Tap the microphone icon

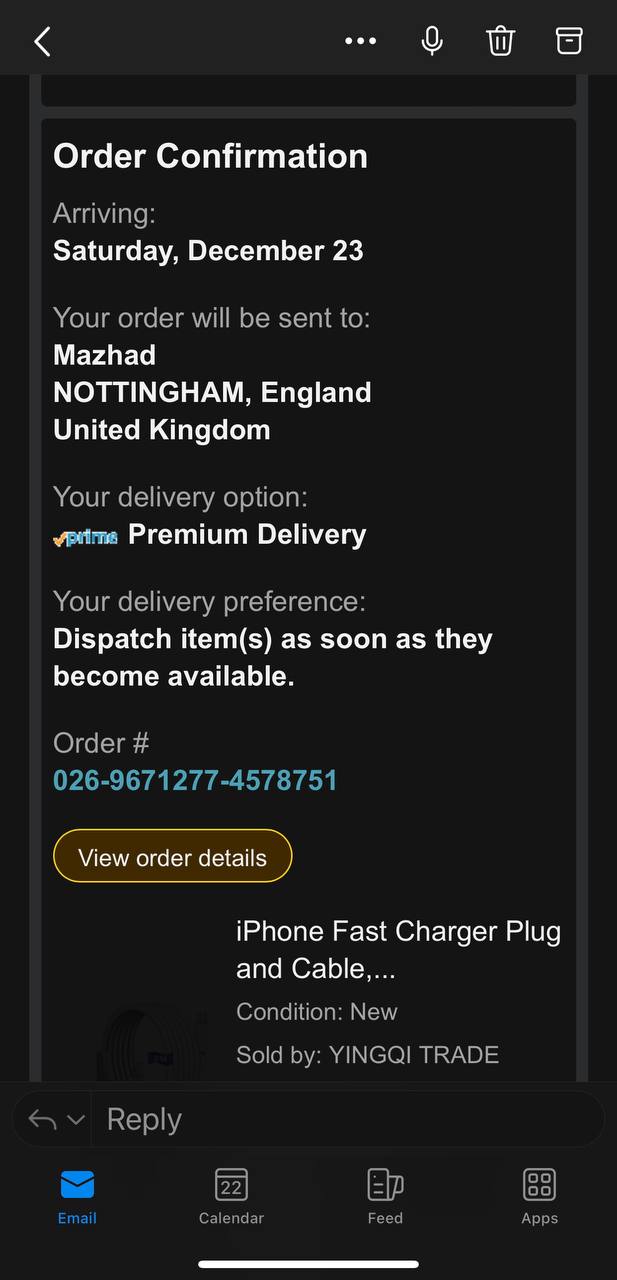tap(432, 41)
